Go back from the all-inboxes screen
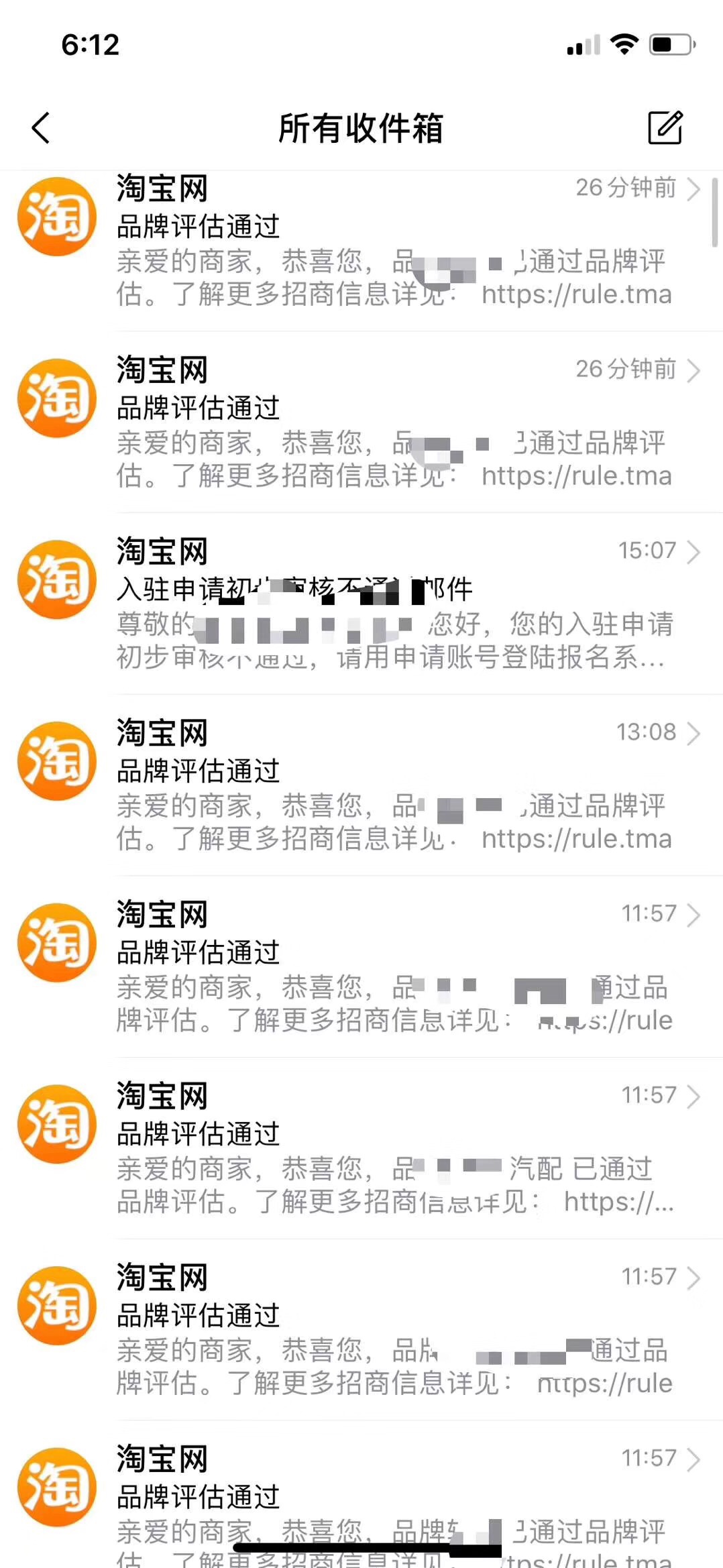This screenshot has height=1568, width=723. point(41,127)
